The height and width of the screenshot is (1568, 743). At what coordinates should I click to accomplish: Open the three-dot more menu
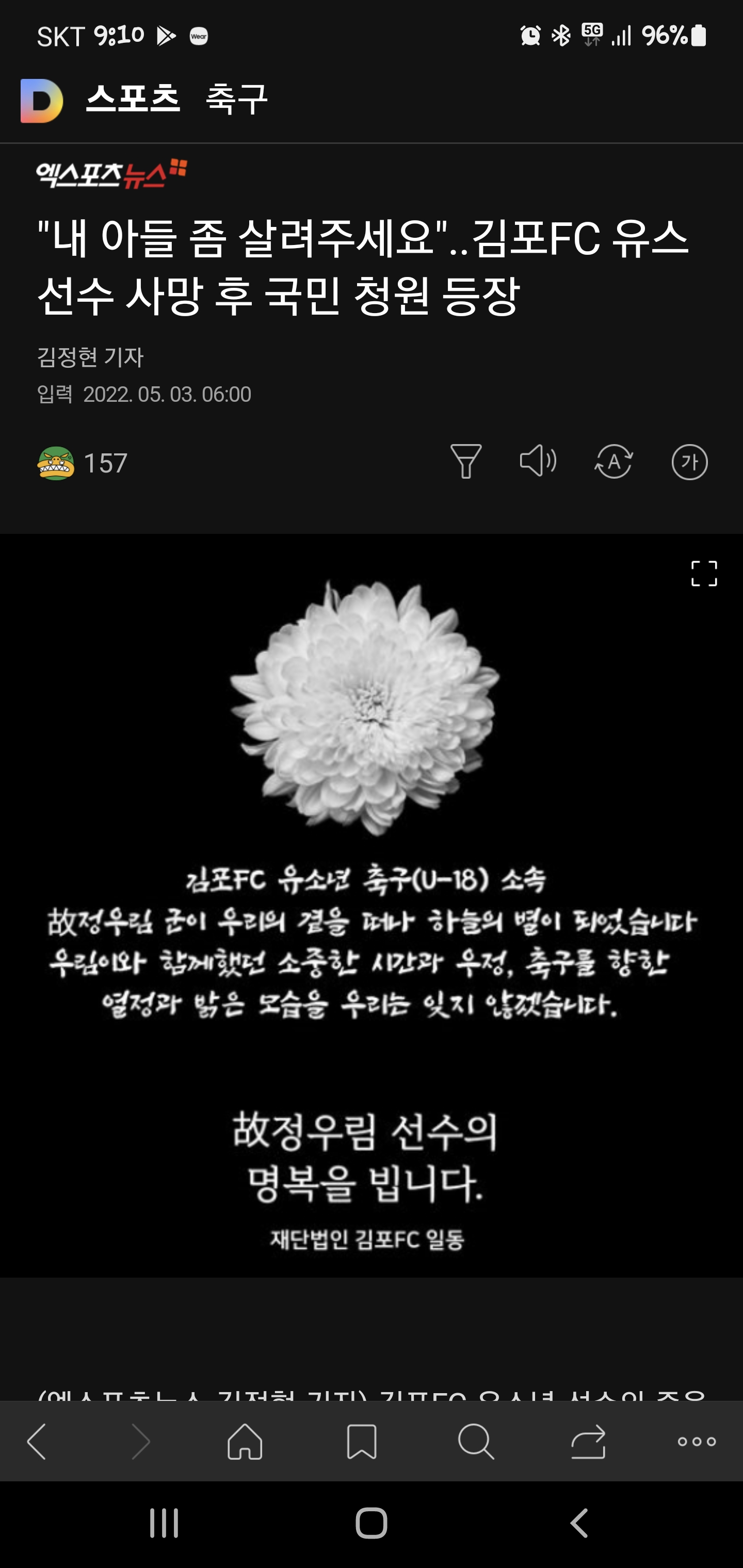tap(697, 1442)
